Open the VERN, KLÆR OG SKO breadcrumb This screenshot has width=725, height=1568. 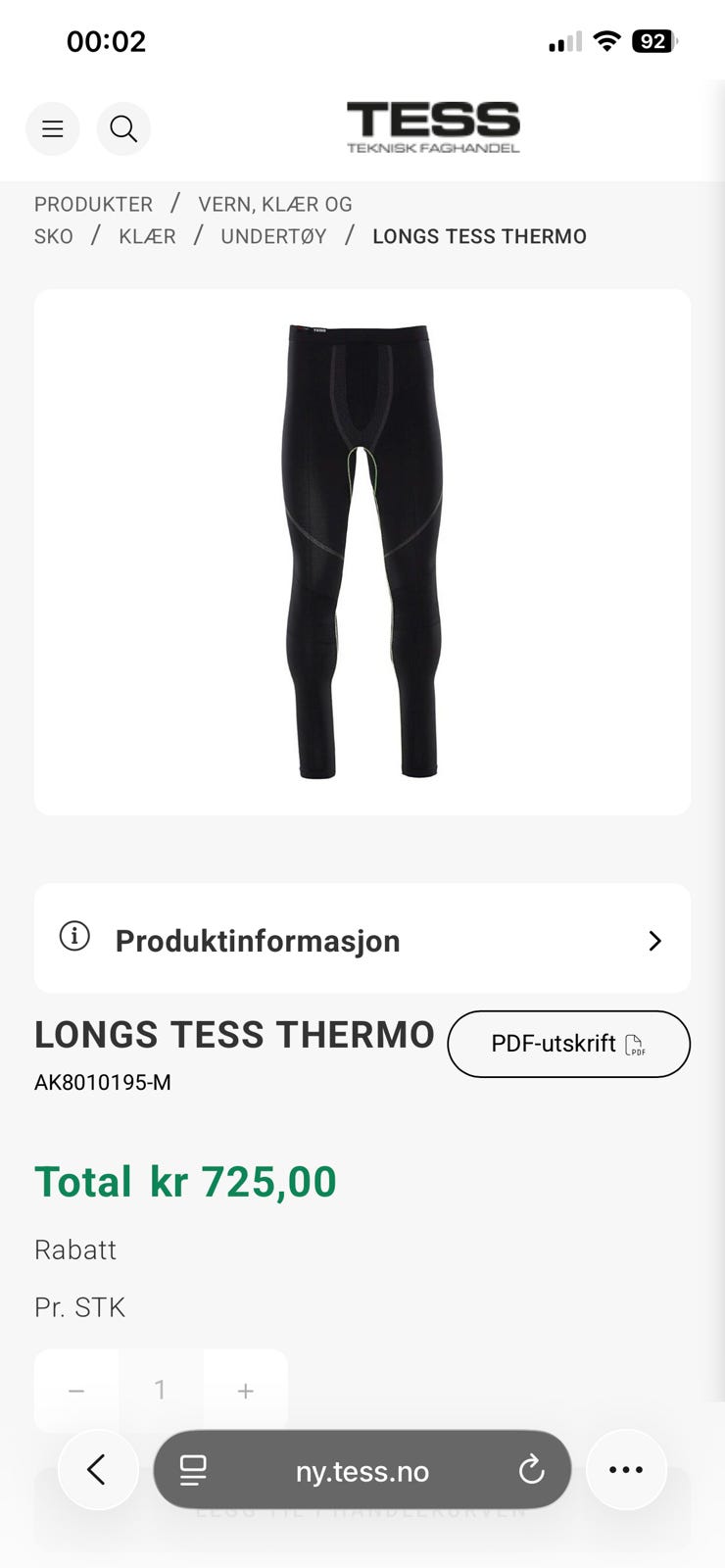[x=274, y=204]
